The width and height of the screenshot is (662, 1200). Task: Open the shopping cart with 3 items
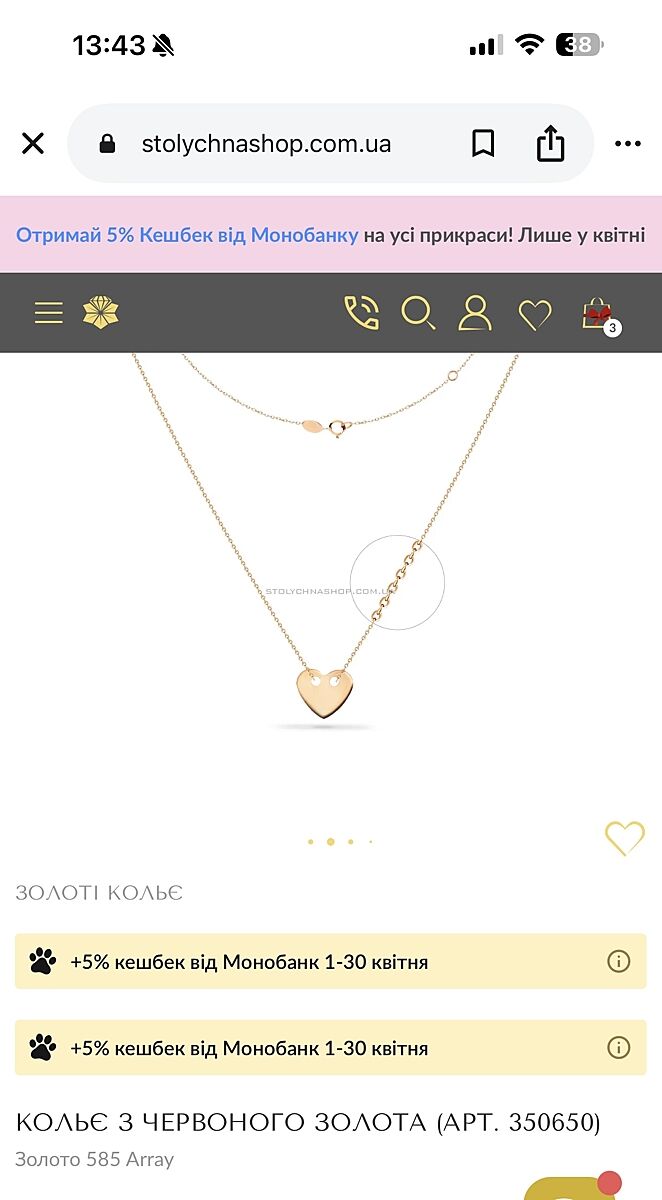pos(598,315)
